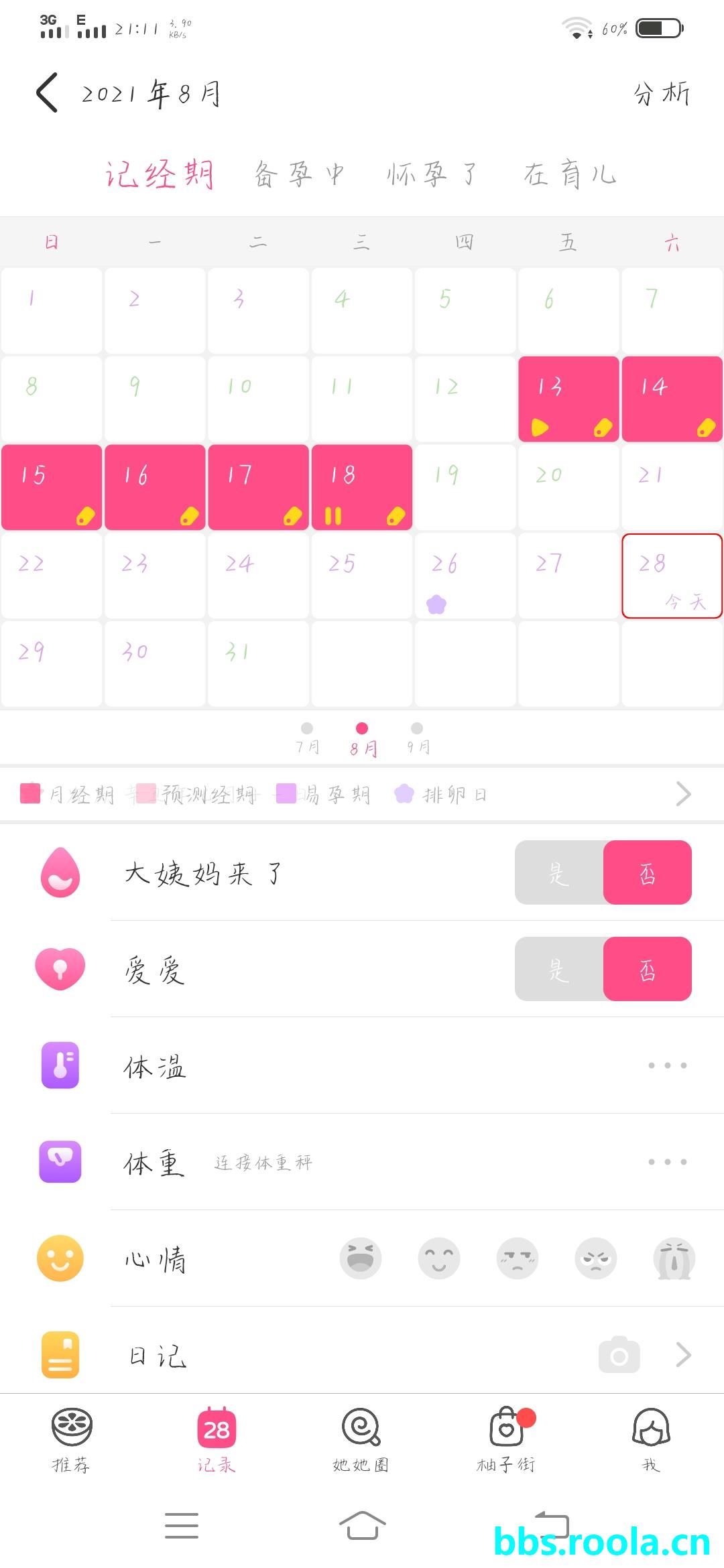Open the 柚子街 shopping tab
The image size is (724, 1568).
click(x=506, y=1438)
